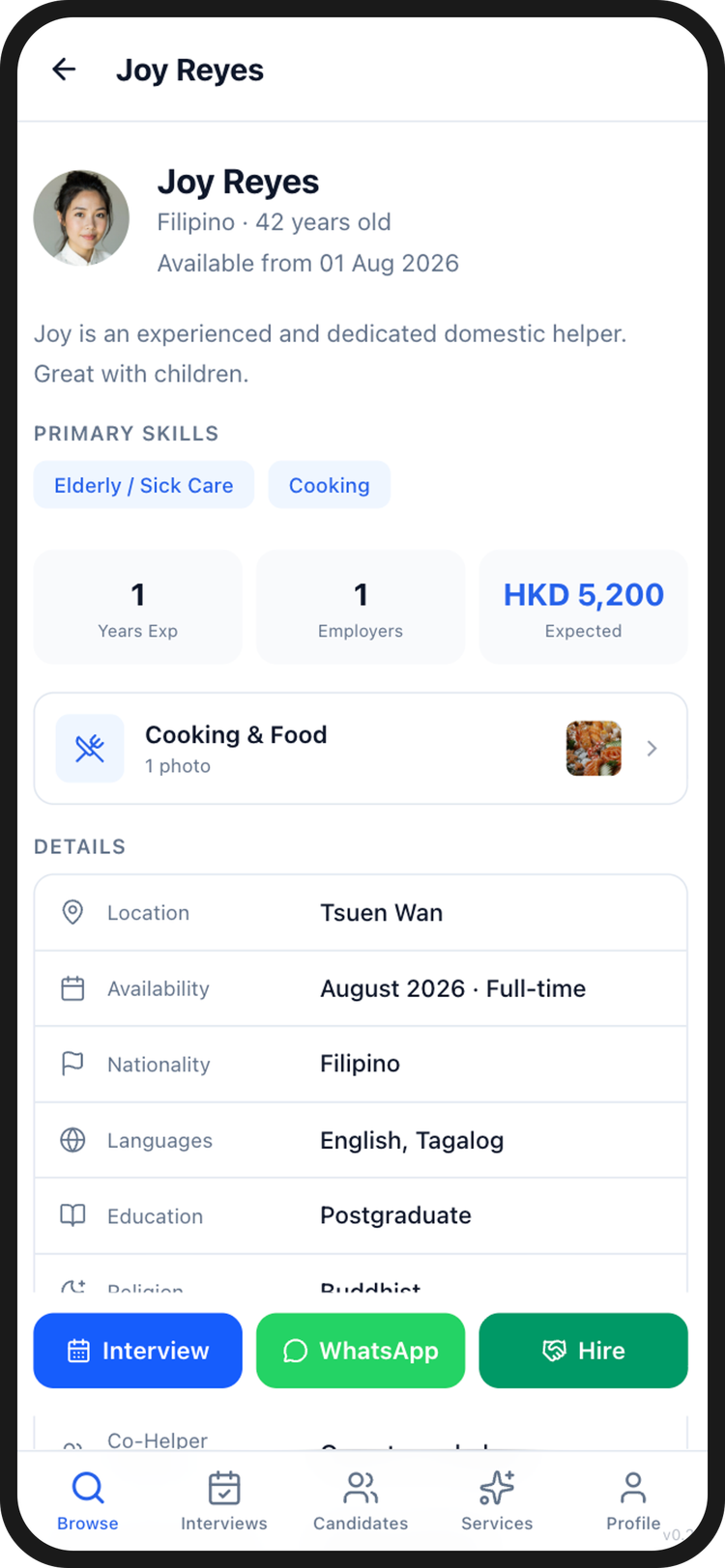This screenshot has height=1568, width=725.
Task: Hire Joy Reyes
Action: (x=583, y=1350)
